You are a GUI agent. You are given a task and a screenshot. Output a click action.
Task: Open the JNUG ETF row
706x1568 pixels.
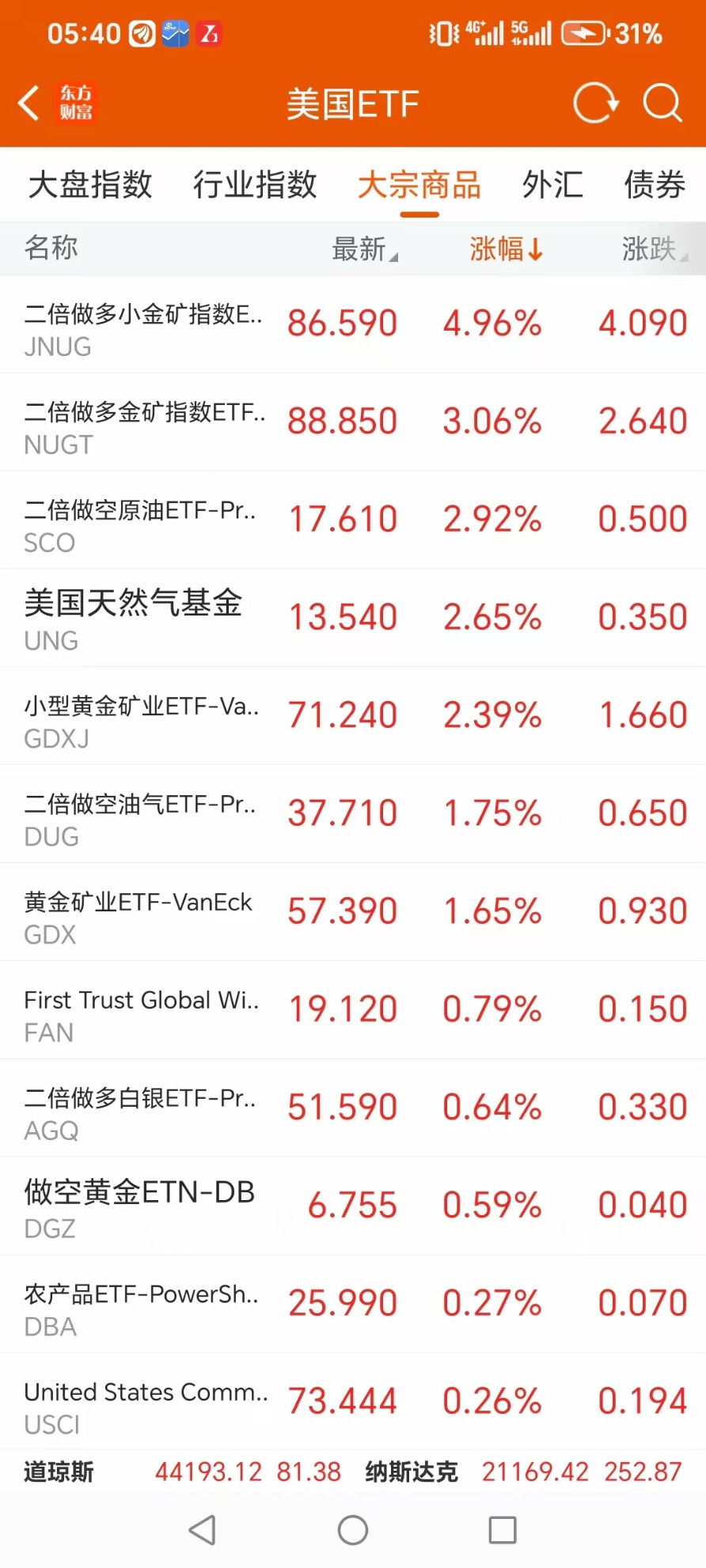[x=353, y=324]
